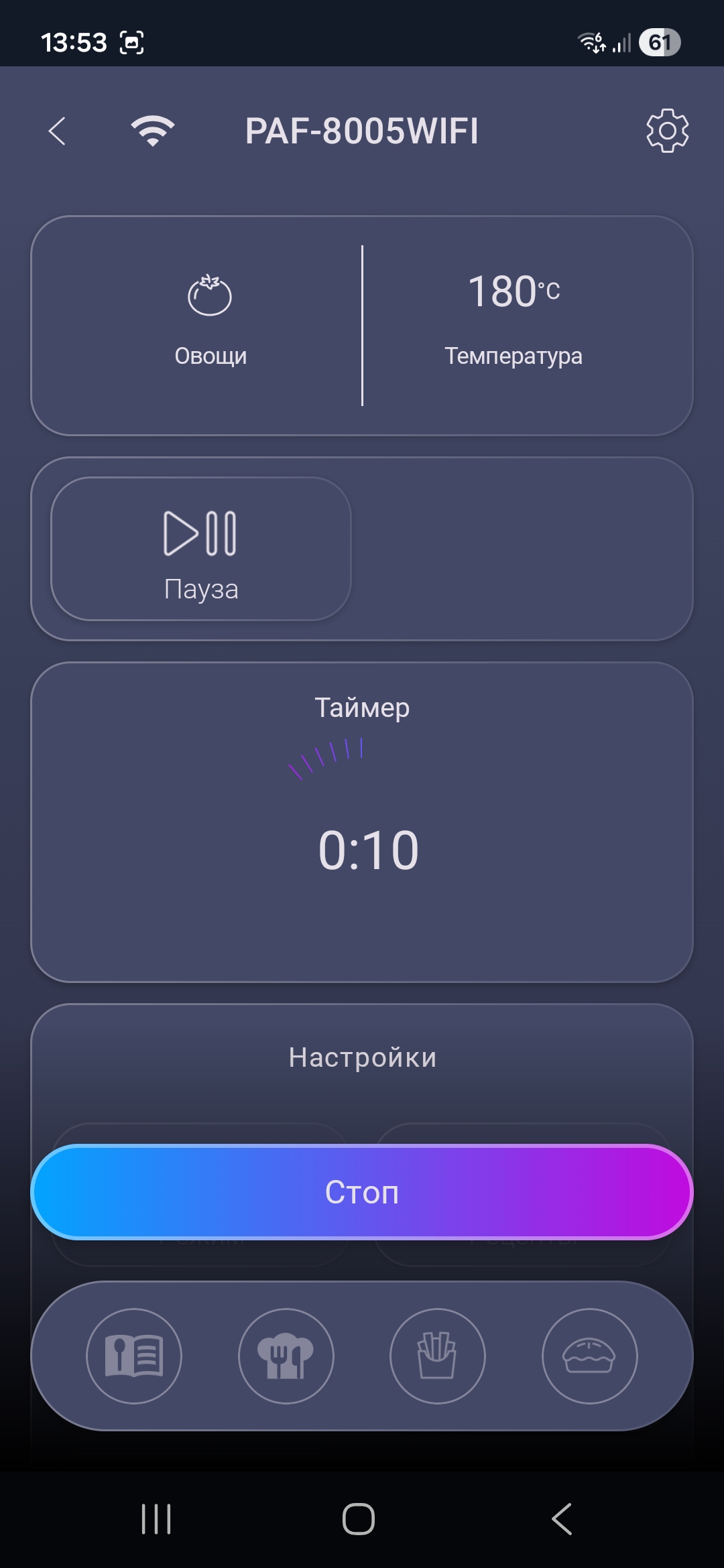Open system recent apps
Image resolution: width=724 pixels, height=1568 pixels.
pyautogui.click(x=156, y=1518)
